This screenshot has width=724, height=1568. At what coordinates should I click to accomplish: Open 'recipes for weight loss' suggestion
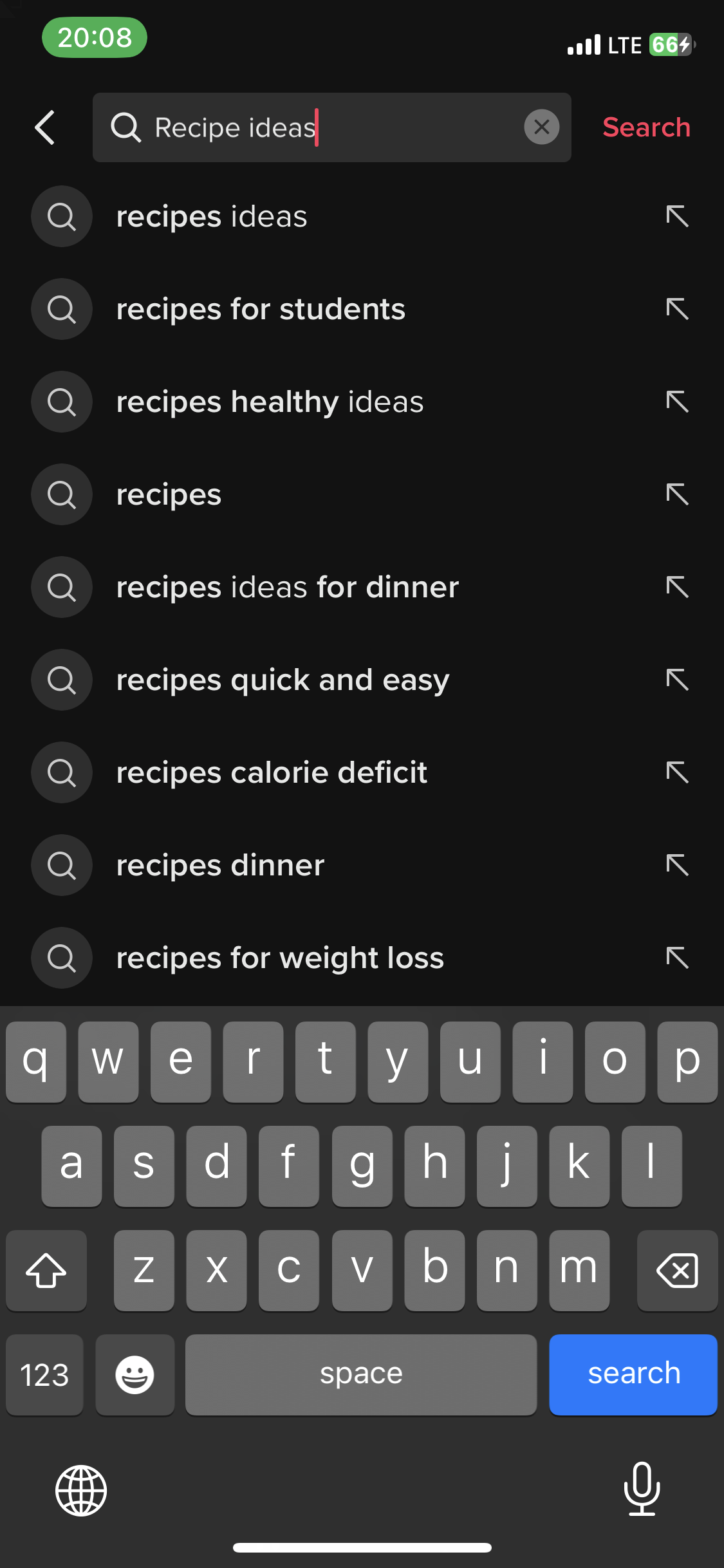tap(280, 958)
